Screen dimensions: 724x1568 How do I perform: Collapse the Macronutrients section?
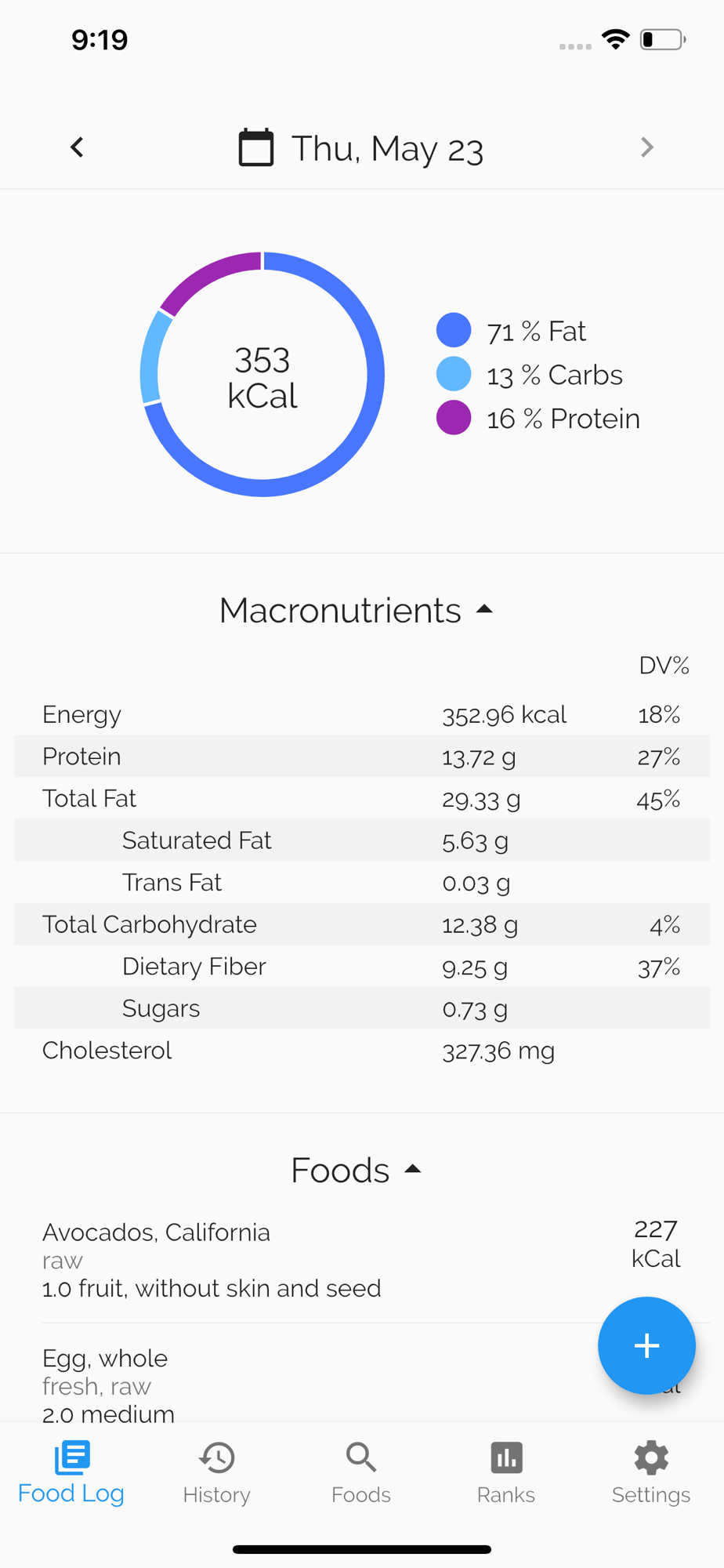(x=357, y=610)
